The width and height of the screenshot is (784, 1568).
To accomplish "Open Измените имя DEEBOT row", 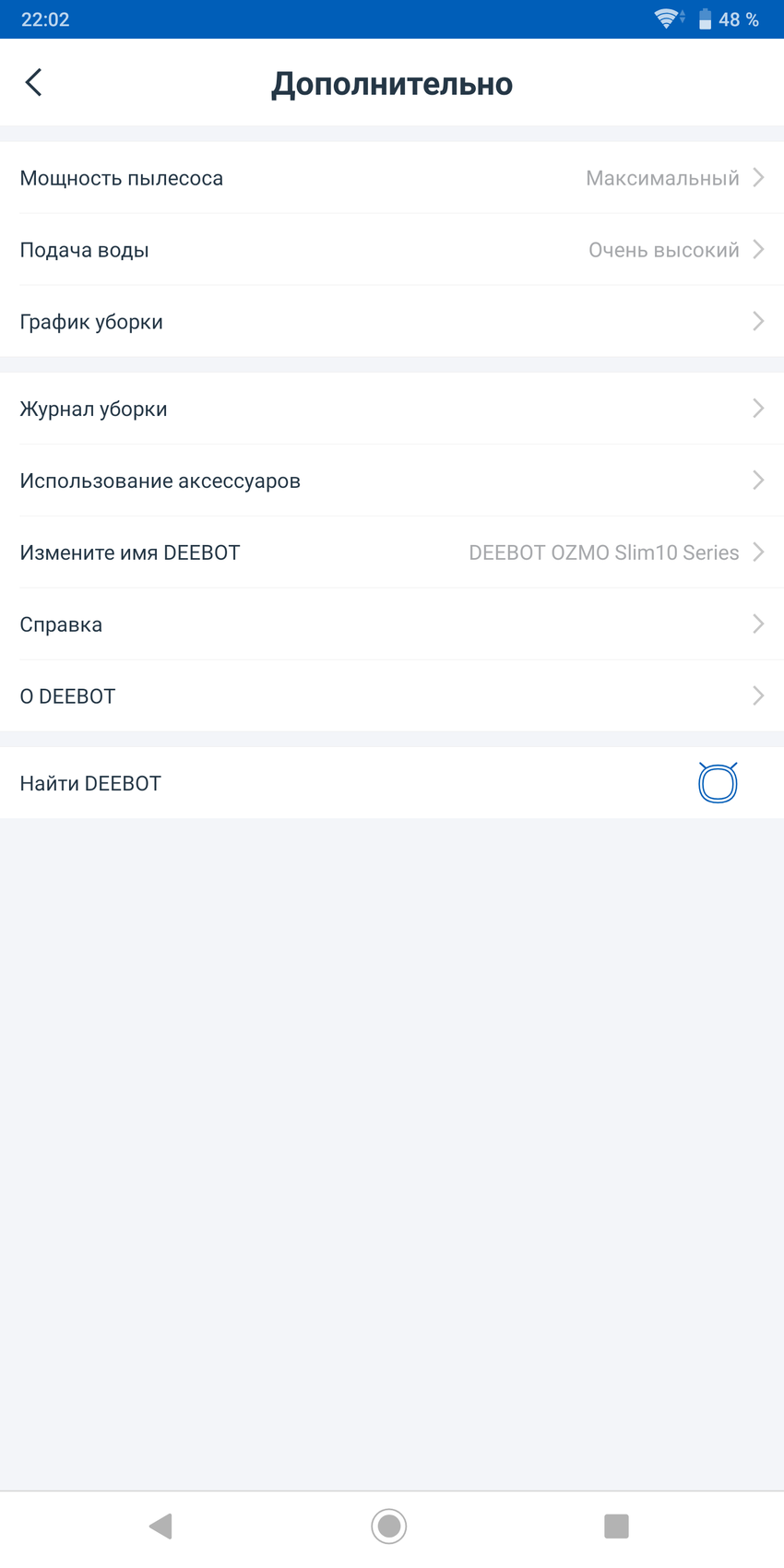I will pyautogui.click(x=392, y=552).
